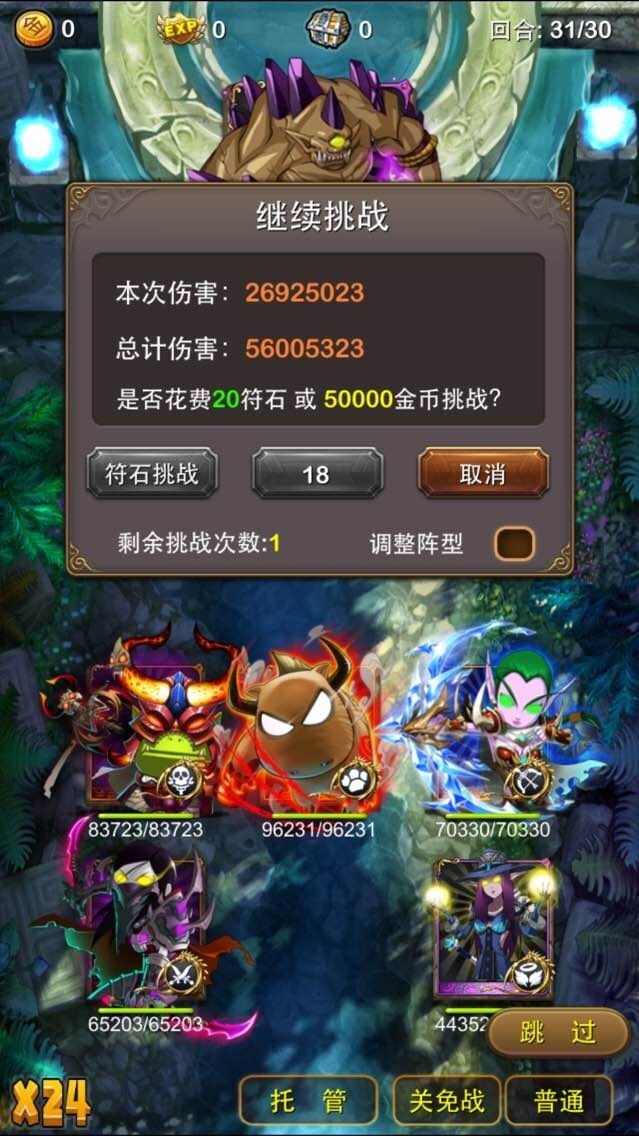Tap the 关免战 button
The width and height of the screenshot is (639, 1136).
click(446, 1101)
